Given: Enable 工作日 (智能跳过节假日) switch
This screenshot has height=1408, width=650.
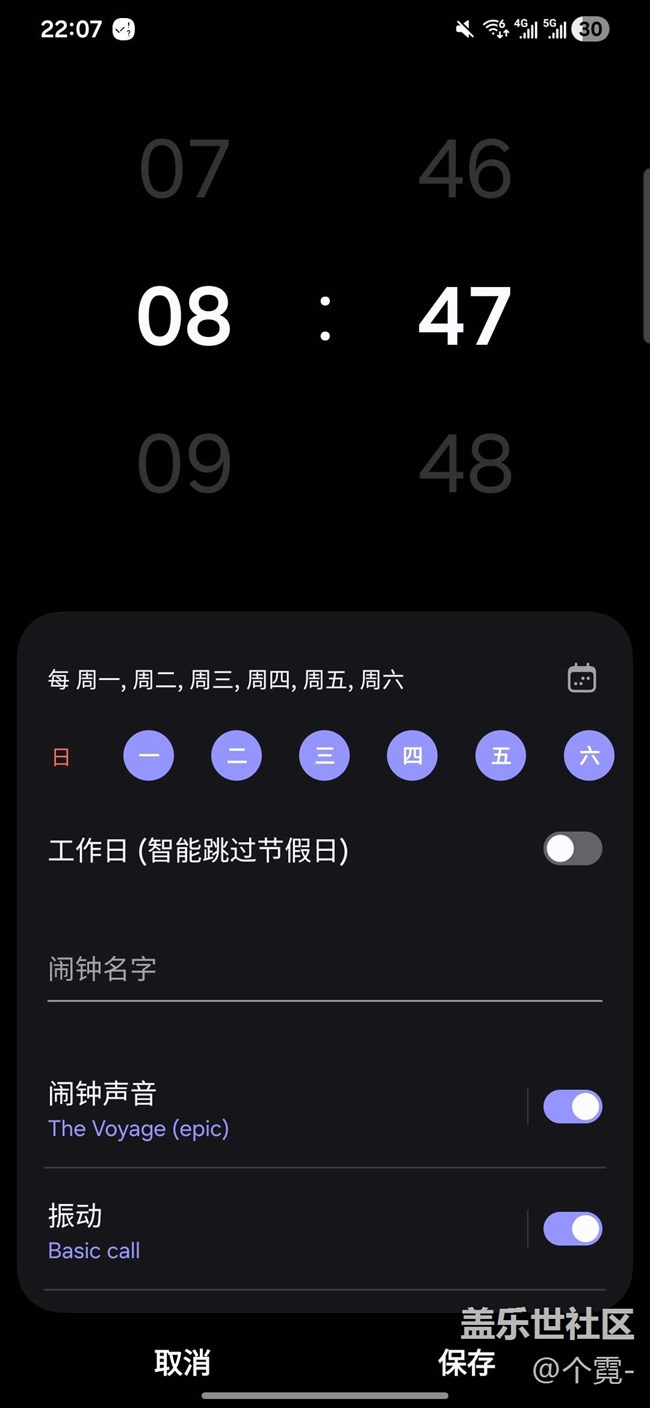Looking at the screenshot, I should (x=573, y=849).
